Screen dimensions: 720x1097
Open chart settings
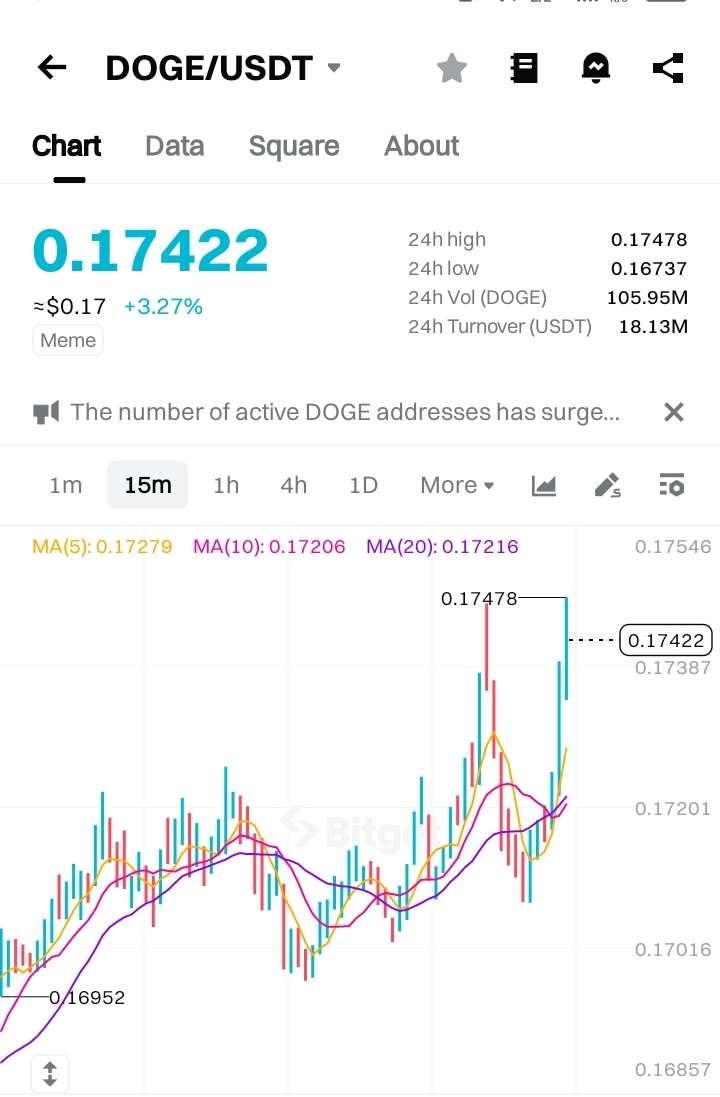click(x=671, y=486)
